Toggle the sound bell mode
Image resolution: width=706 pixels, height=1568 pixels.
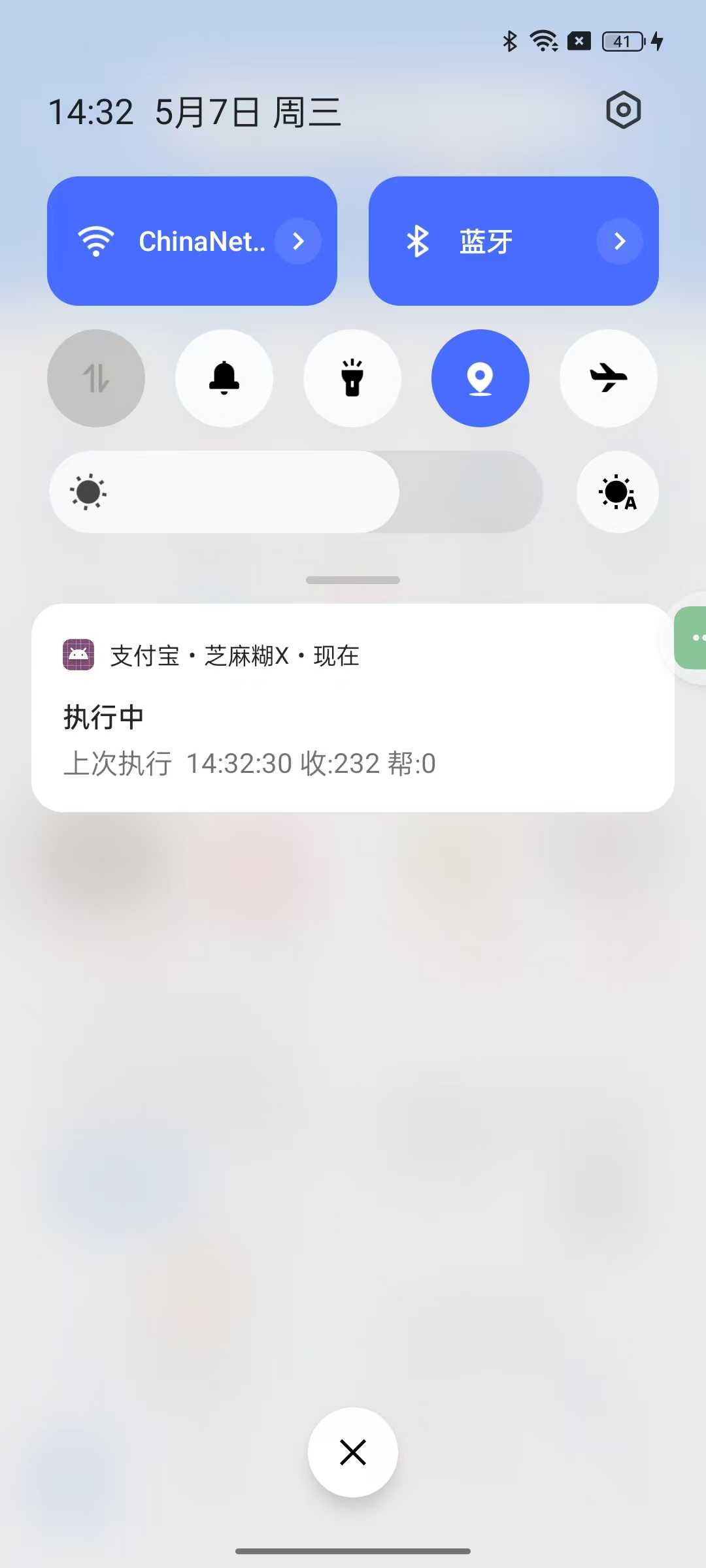coord(224,378)
